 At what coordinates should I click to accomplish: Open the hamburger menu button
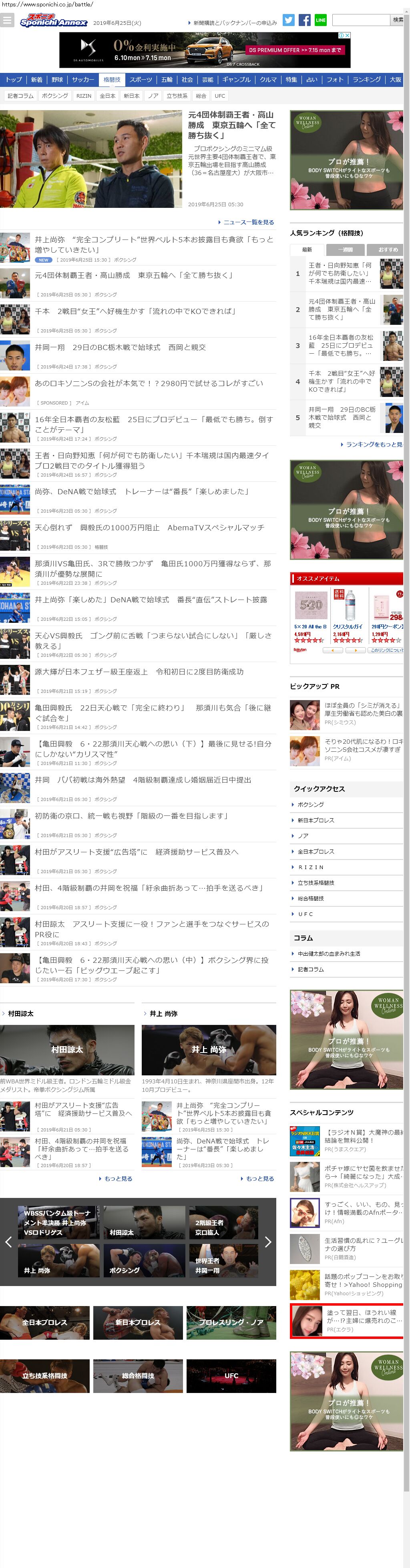[x=7, y=21]
